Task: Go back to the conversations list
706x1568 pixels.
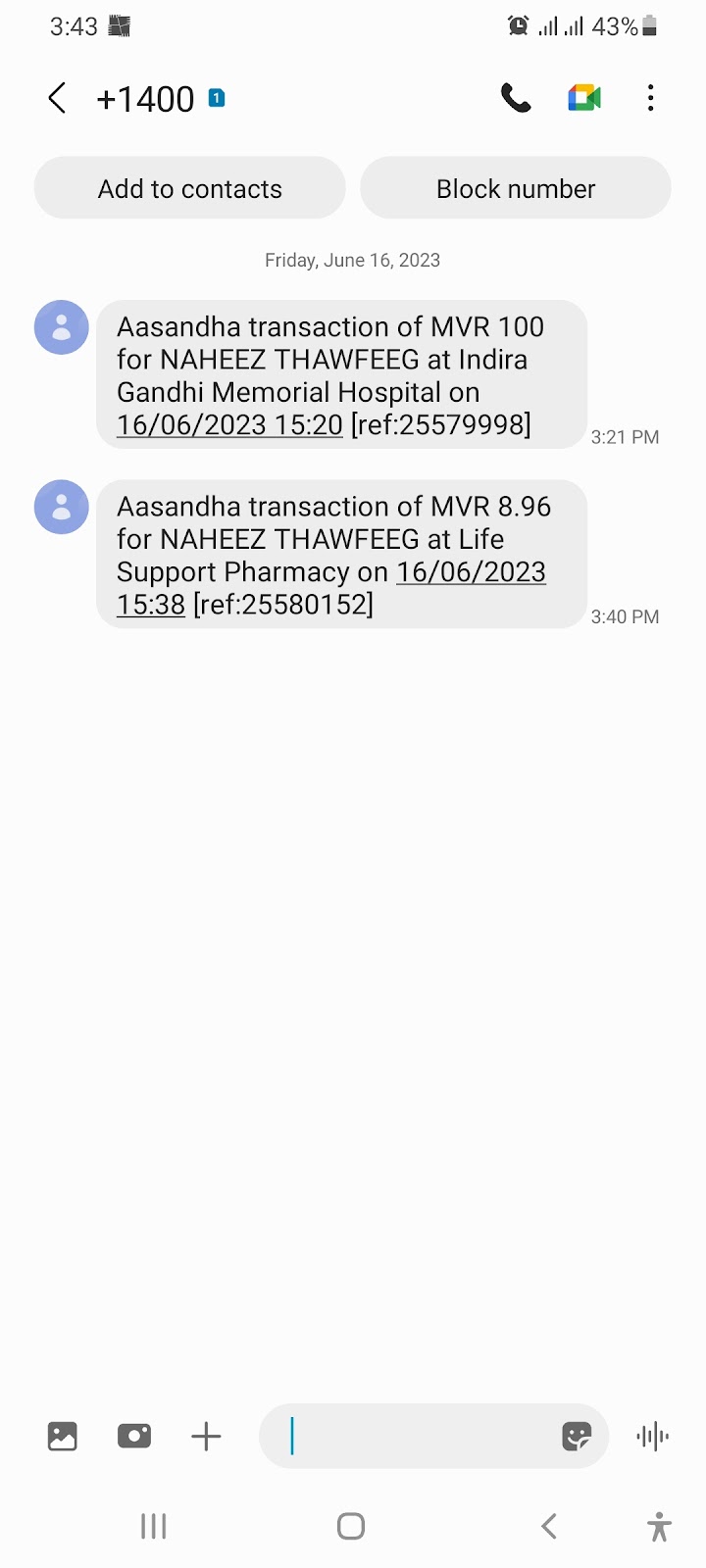Action: [58, 98]
